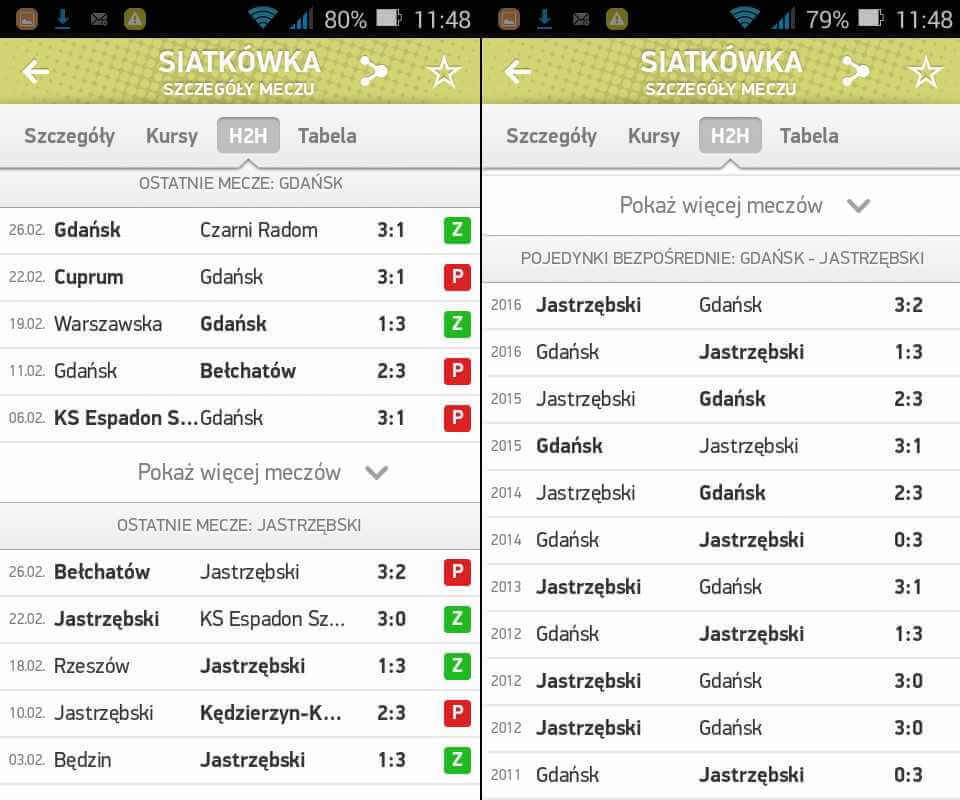Share match from the screen listing Gdańsk's games
The width and height of the screenshot is (960, 800).
pos(374,71)
